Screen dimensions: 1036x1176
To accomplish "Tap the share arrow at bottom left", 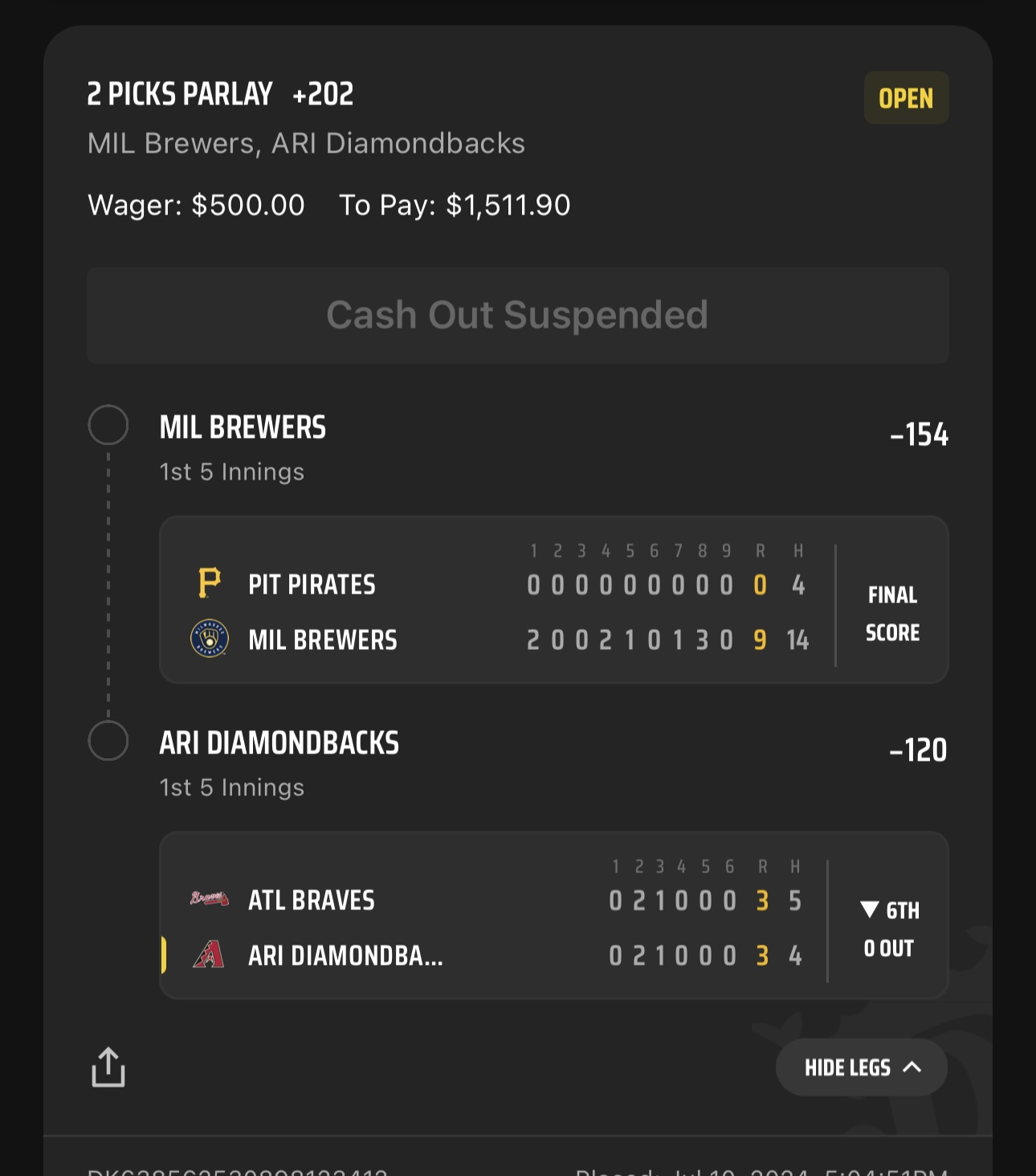I will point(108,1067).
